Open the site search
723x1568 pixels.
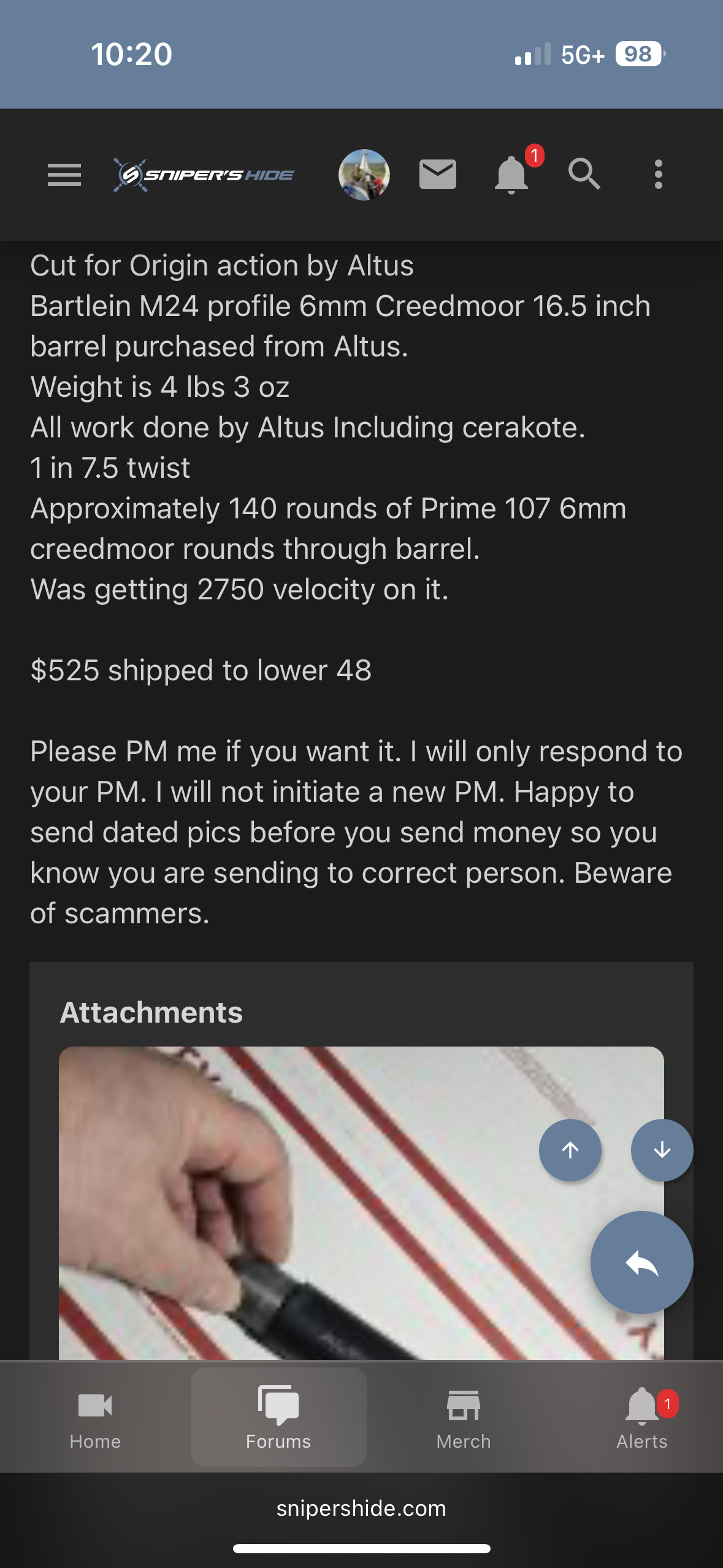pos(584,174)
